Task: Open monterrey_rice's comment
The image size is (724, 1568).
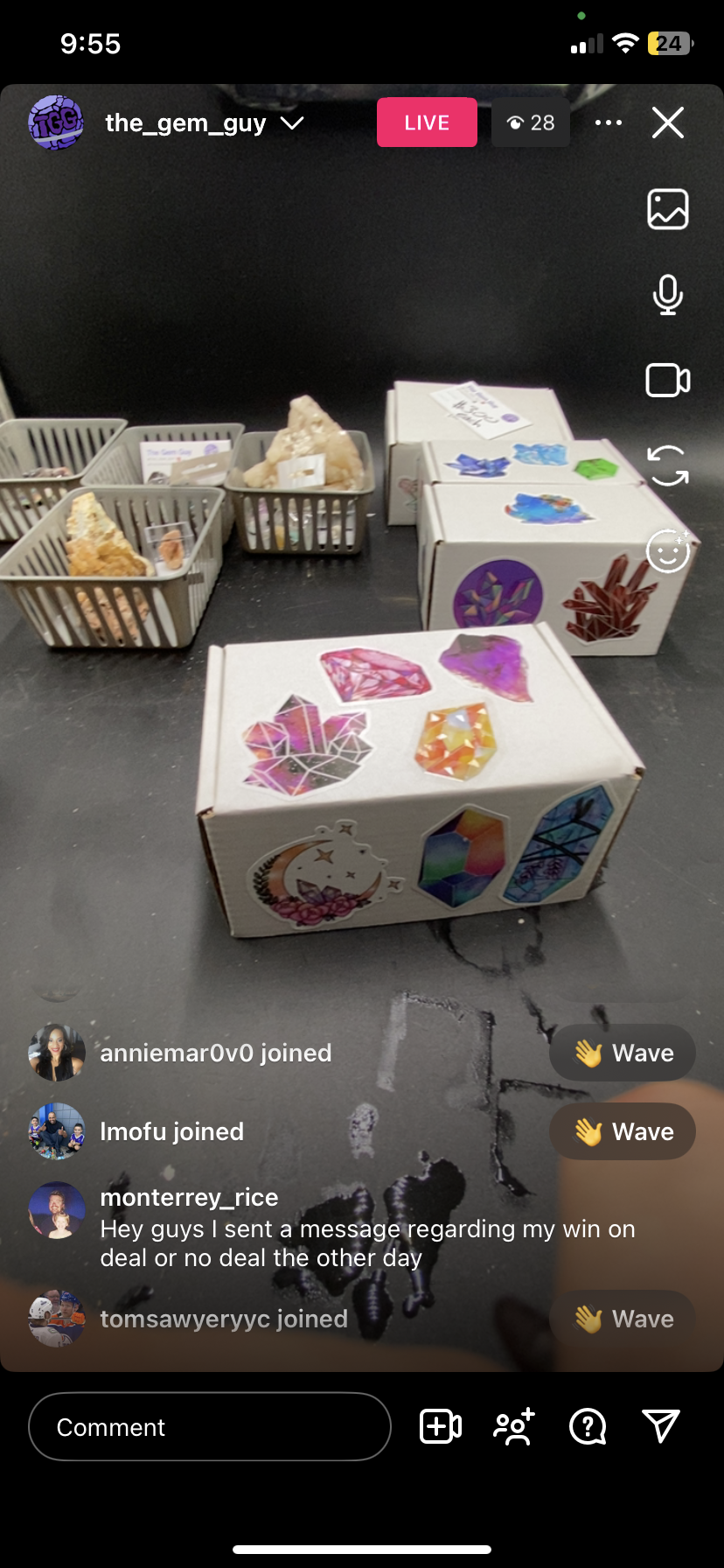Action: (x=367, y=1228)
